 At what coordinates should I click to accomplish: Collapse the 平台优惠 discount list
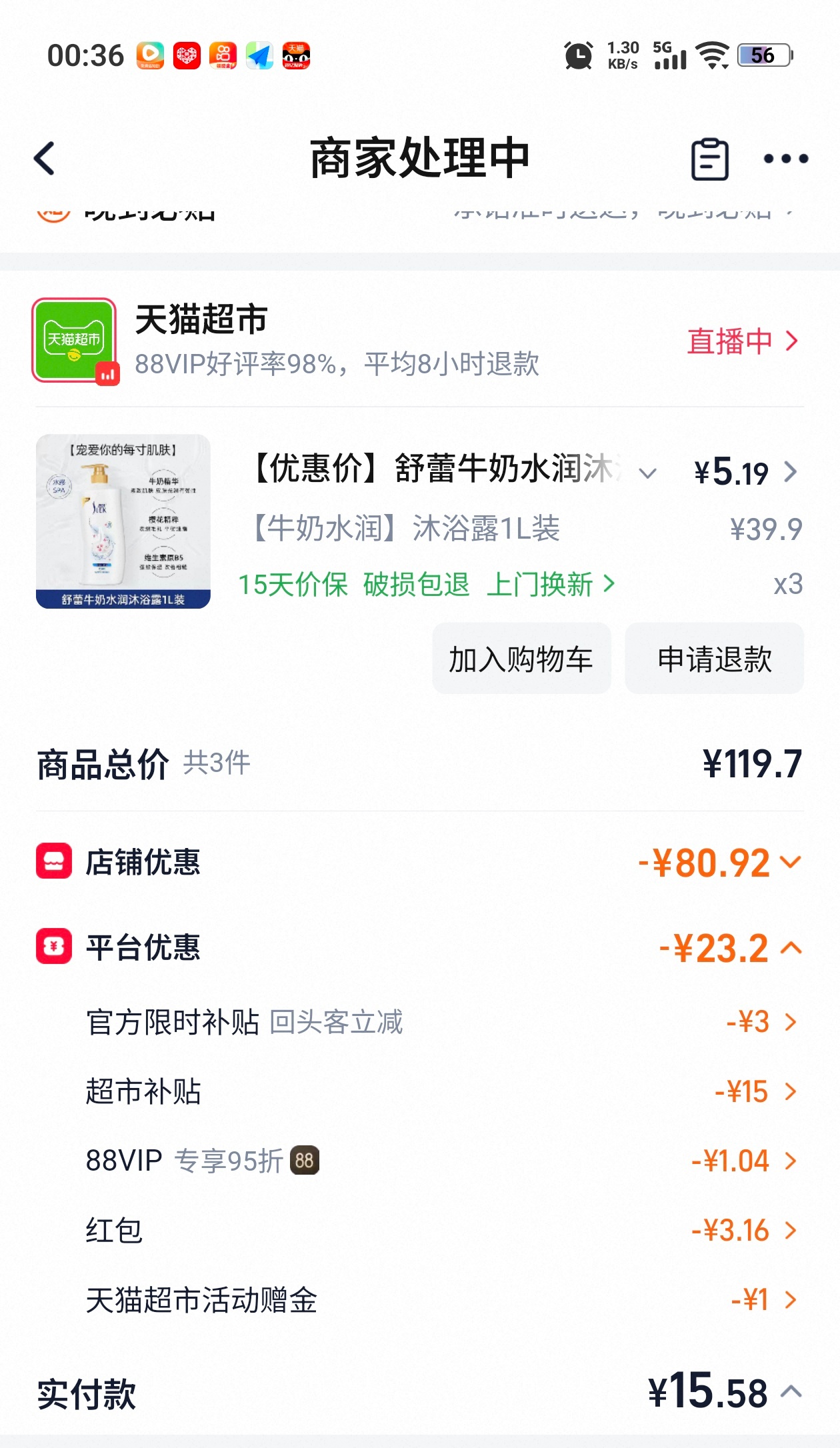pos(791,948)
